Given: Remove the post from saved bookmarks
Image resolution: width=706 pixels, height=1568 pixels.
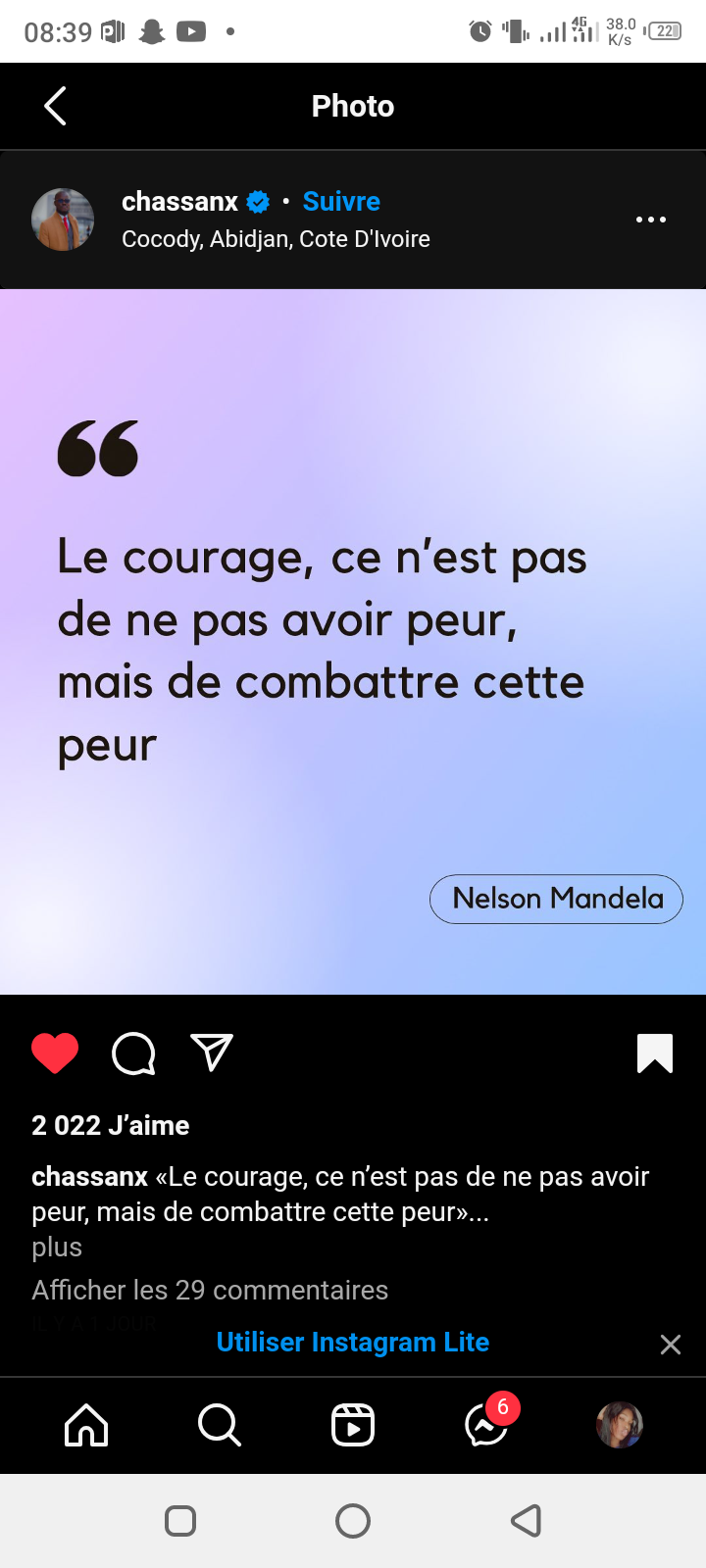Looking at the screenshot, I should [x=655, y=1053].
